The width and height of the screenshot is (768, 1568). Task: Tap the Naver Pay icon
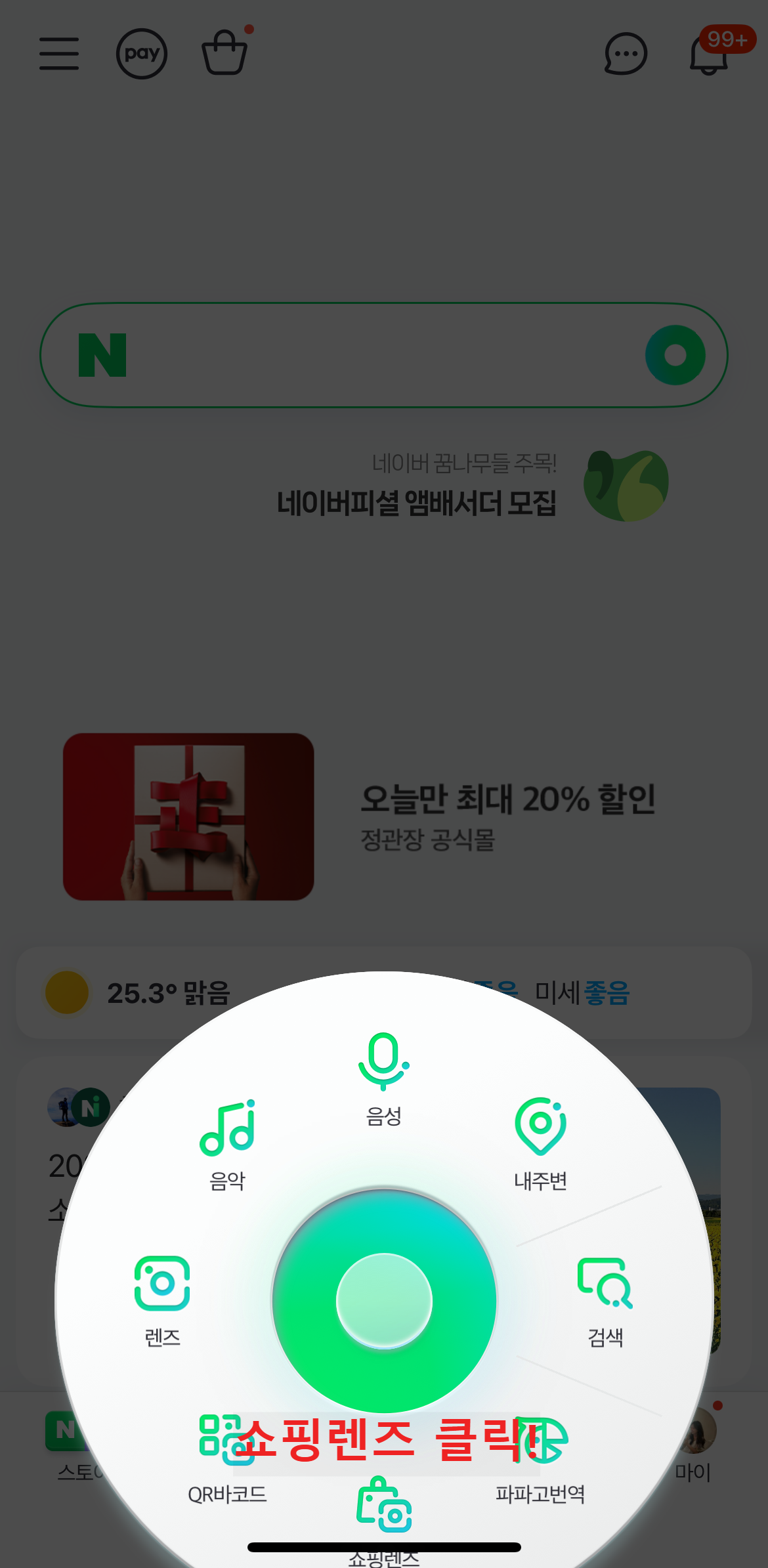pos(141,54)
